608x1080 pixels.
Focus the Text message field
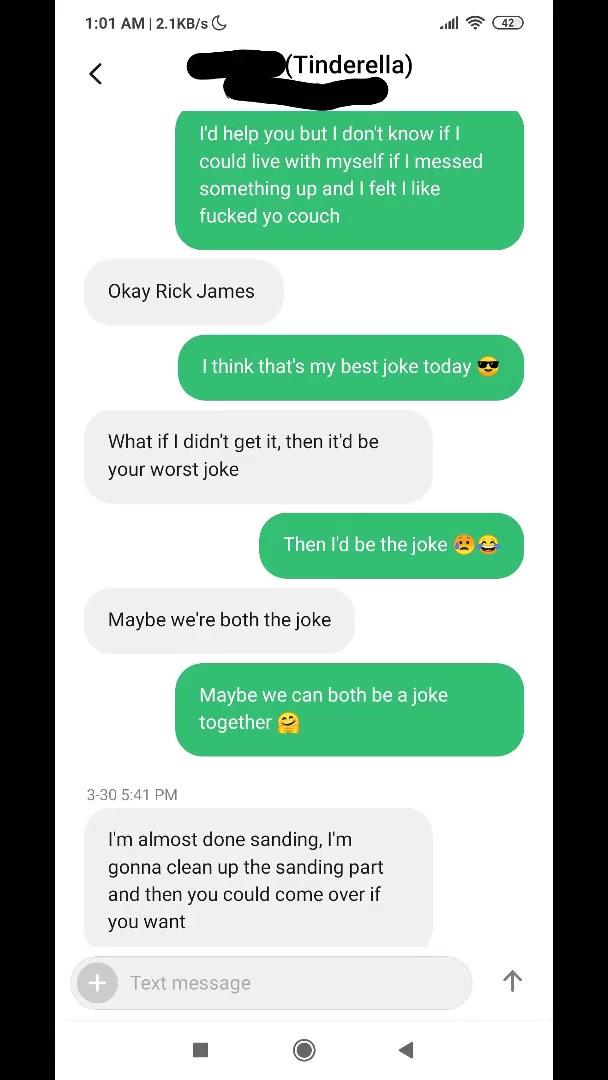(x=290, y=983)
